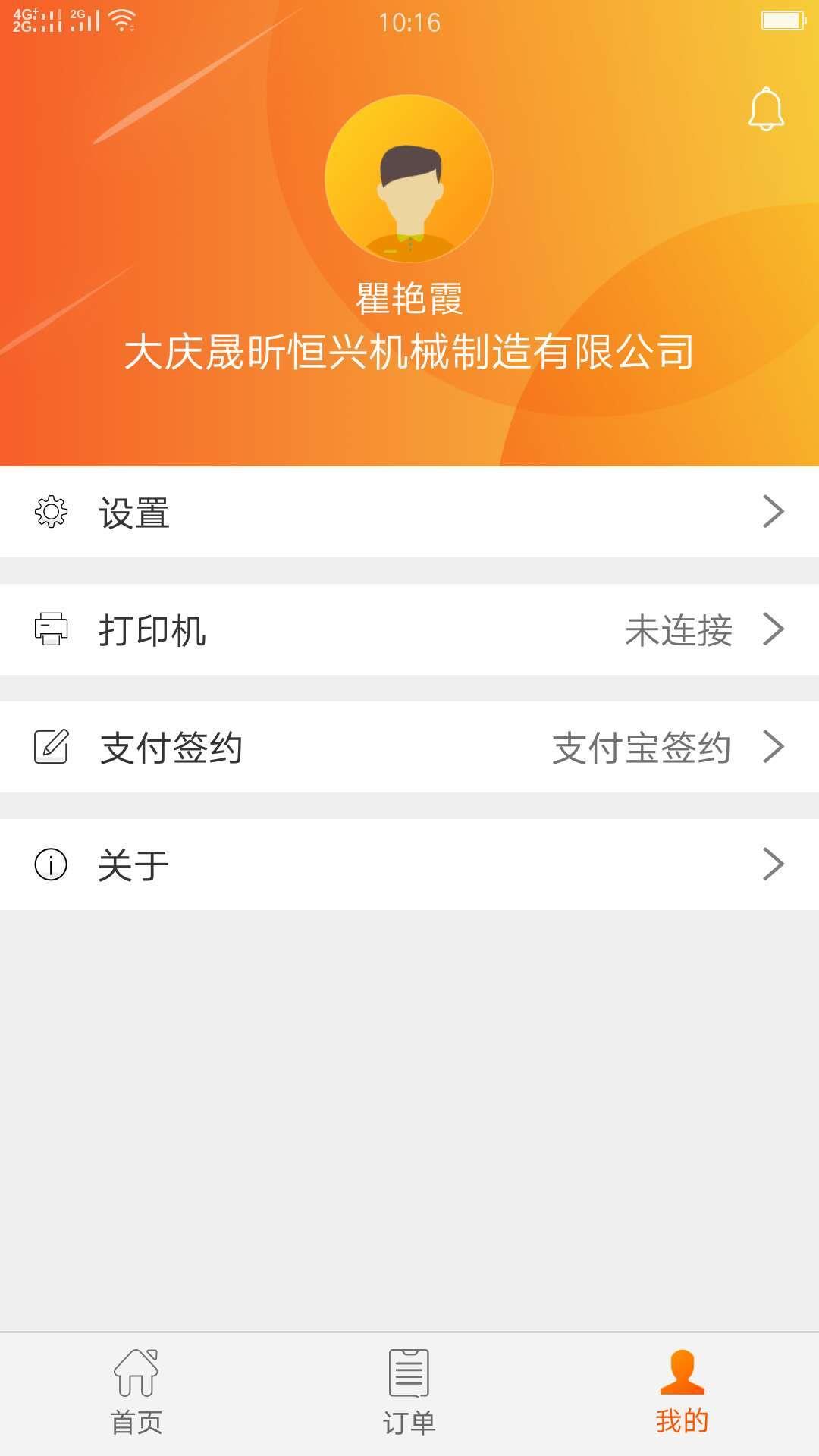Viewport: 819px width, 1456px height.
Task: Select the 我的 profile tab
Action: tap(682, 1392)
